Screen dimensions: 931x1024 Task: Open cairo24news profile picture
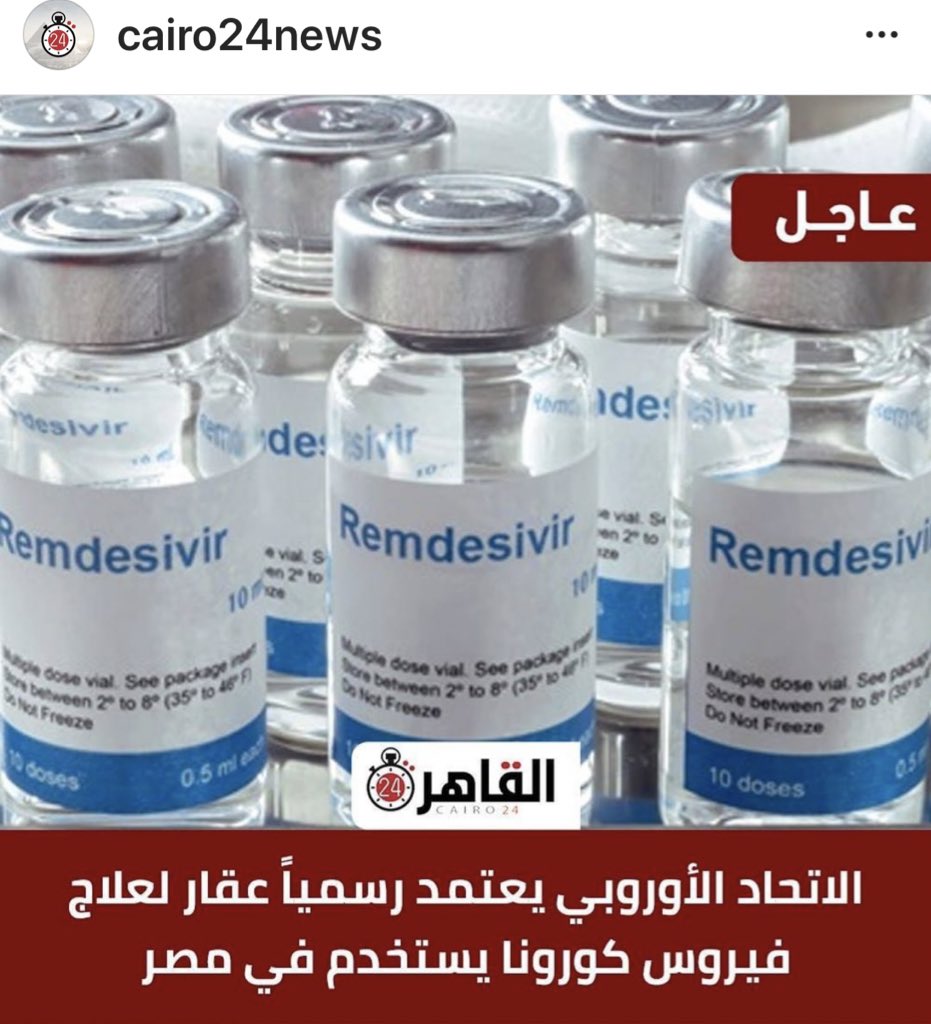(x=58, y=36)
